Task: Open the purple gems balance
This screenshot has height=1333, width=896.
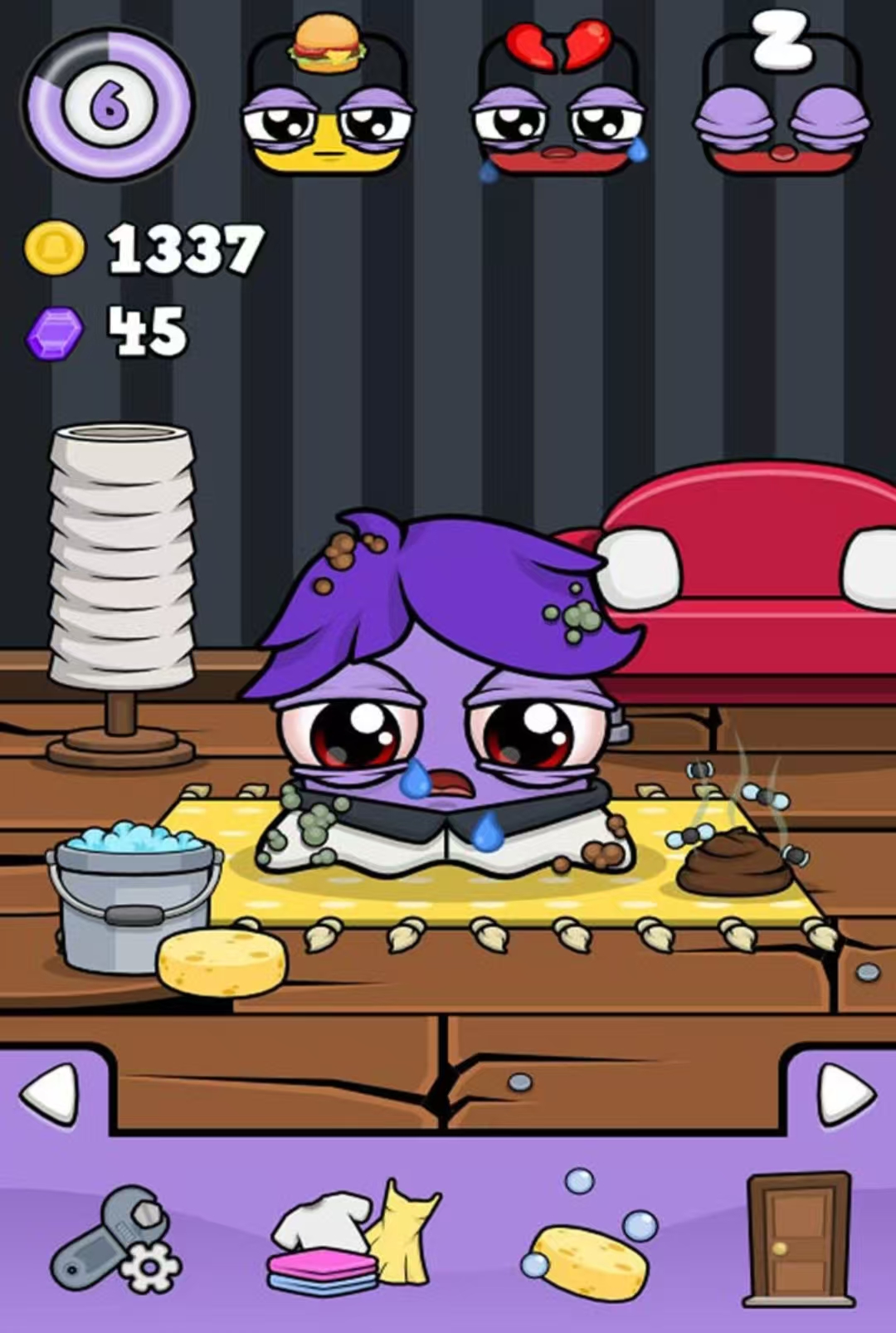Action: (x=108, y=332)
